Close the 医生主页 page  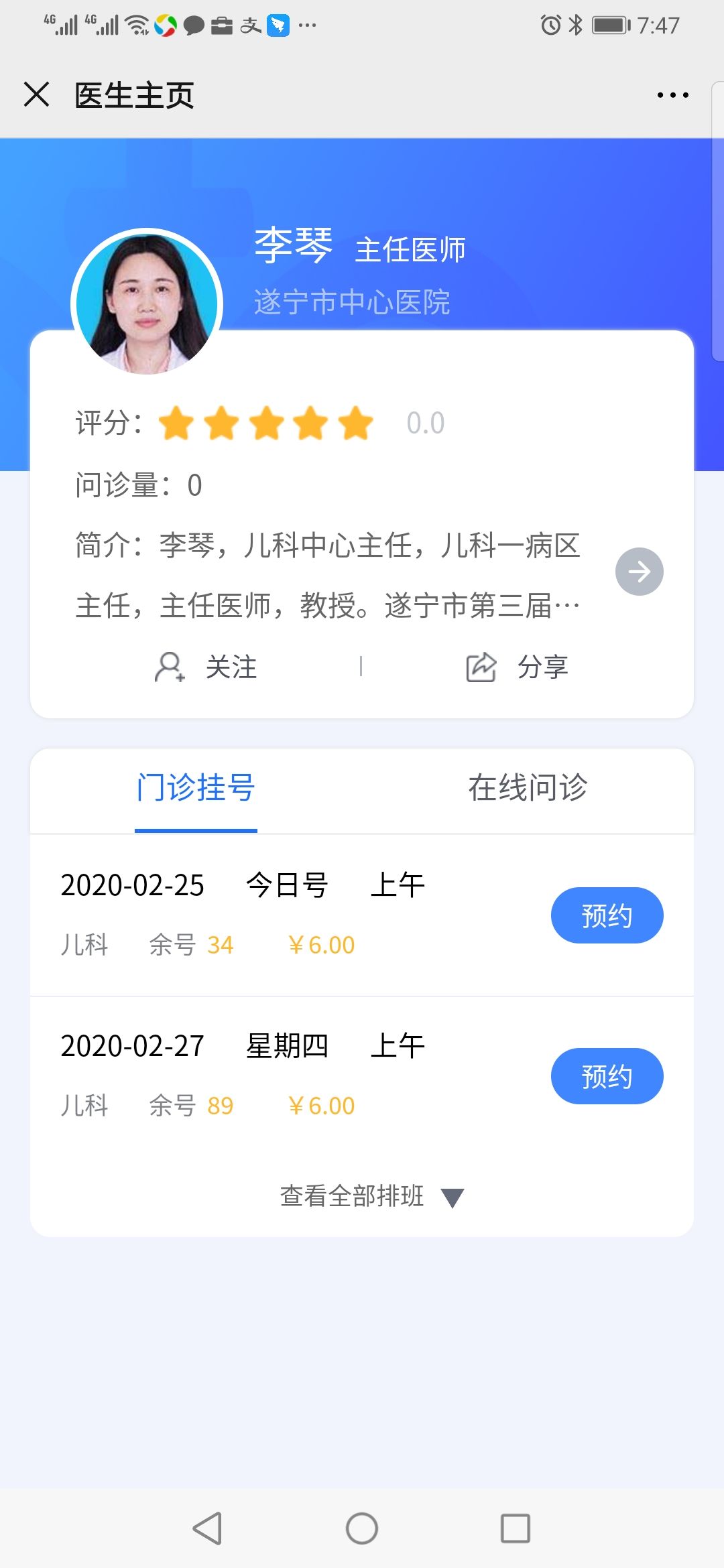coord(37,94)
